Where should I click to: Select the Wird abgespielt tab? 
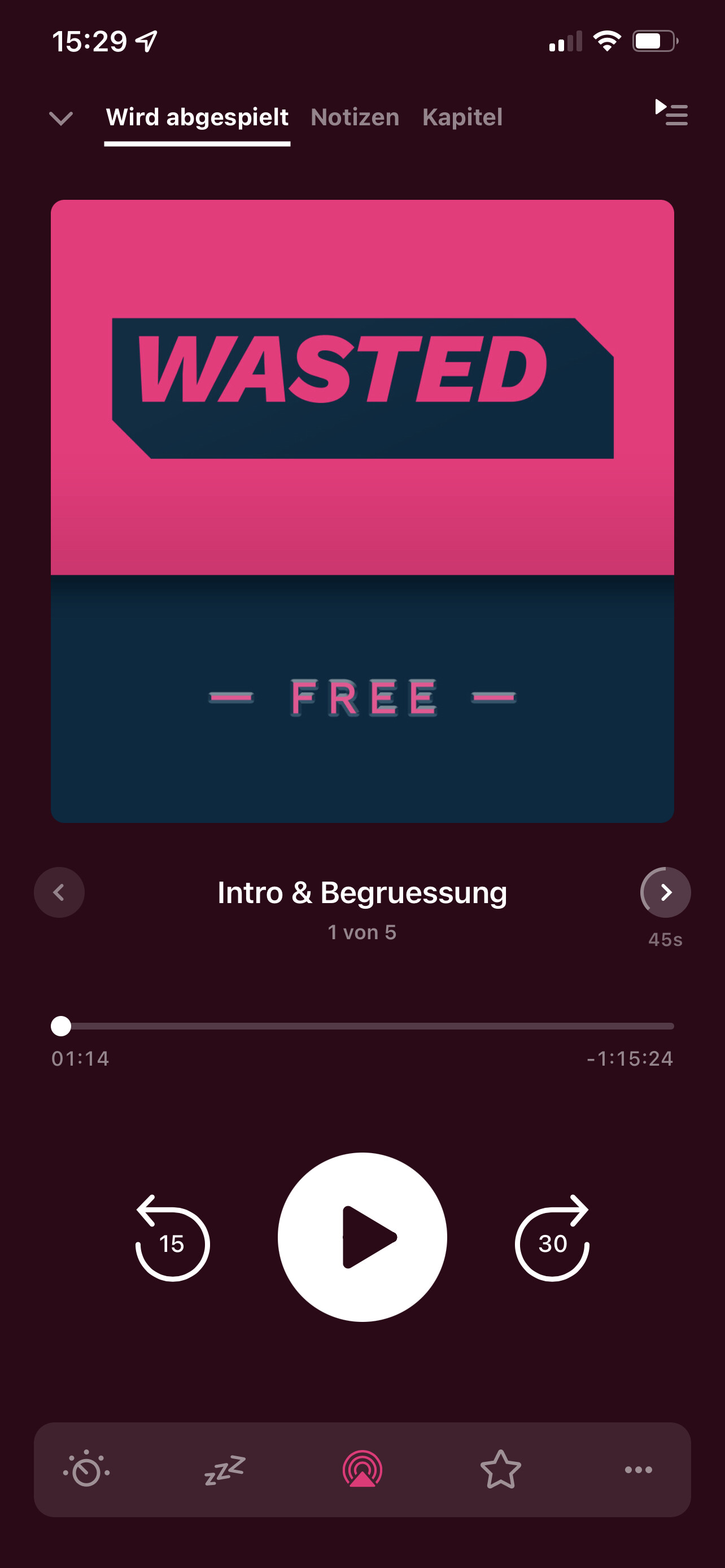point(196,117)
